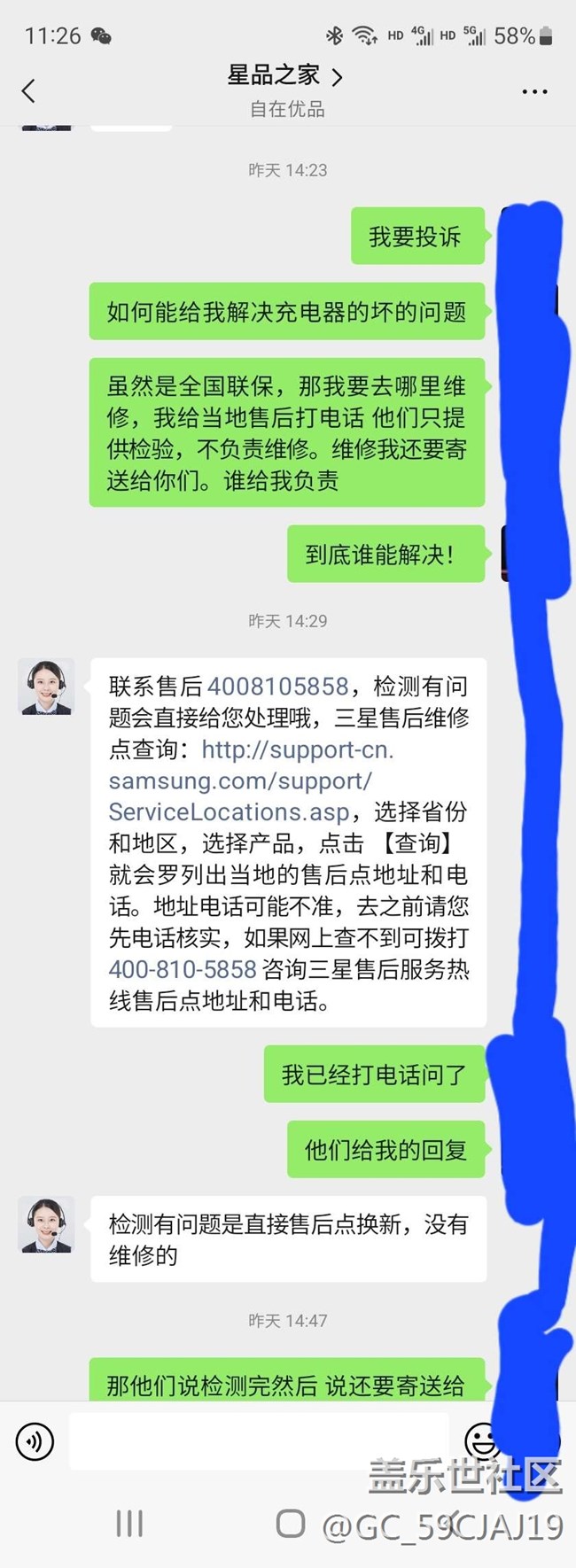This screenshot has width=576, height=1568.
Task: Open system recent apps
Action: tap(129, 1524)
